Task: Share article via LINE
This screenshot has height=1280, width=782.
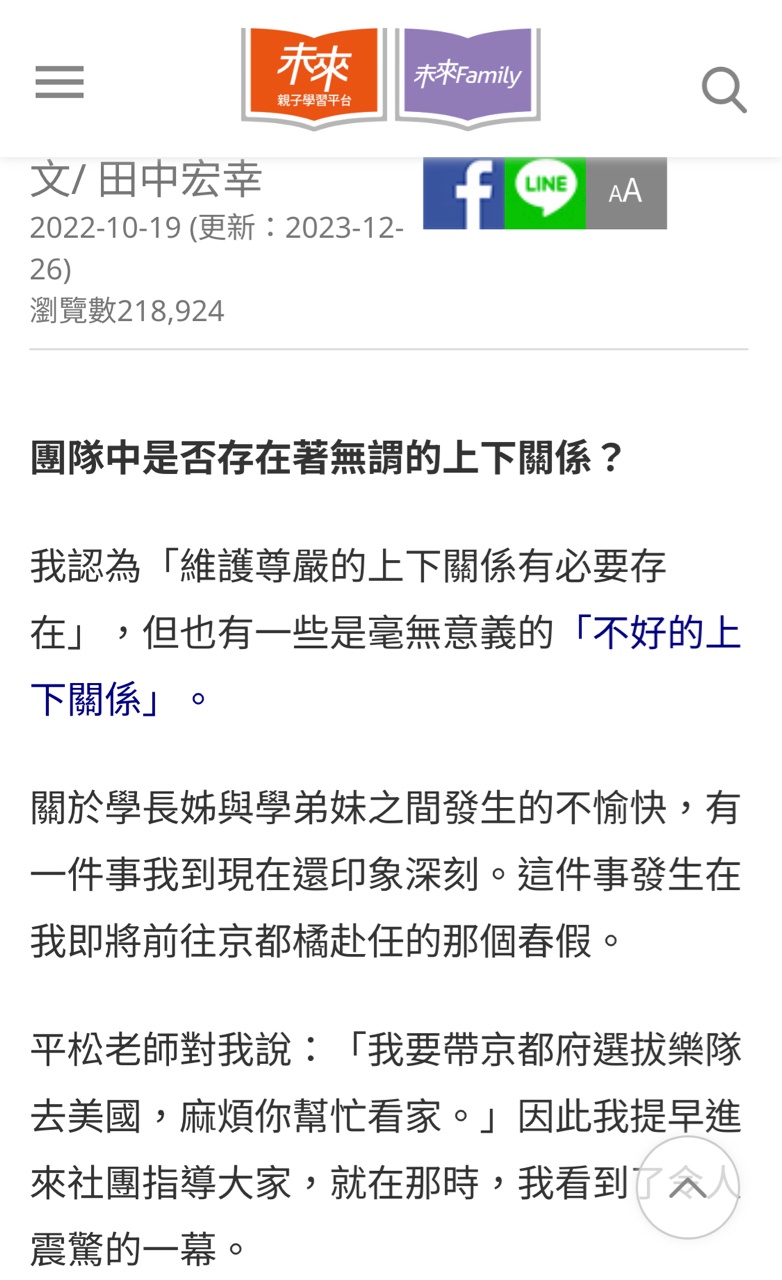Action: tap(545, 193)
